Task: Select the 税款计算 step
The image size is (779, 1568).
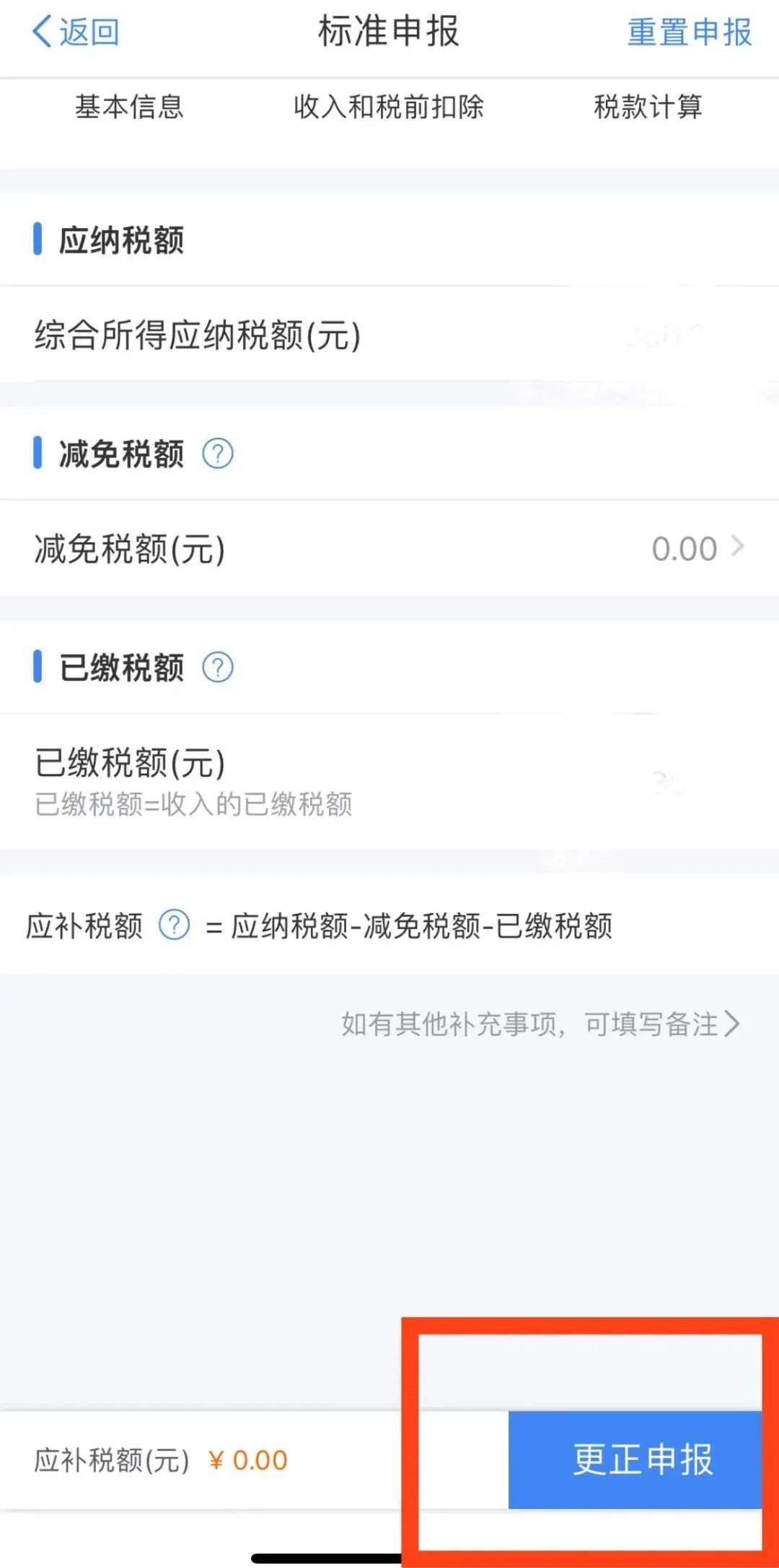Action: 648,107
